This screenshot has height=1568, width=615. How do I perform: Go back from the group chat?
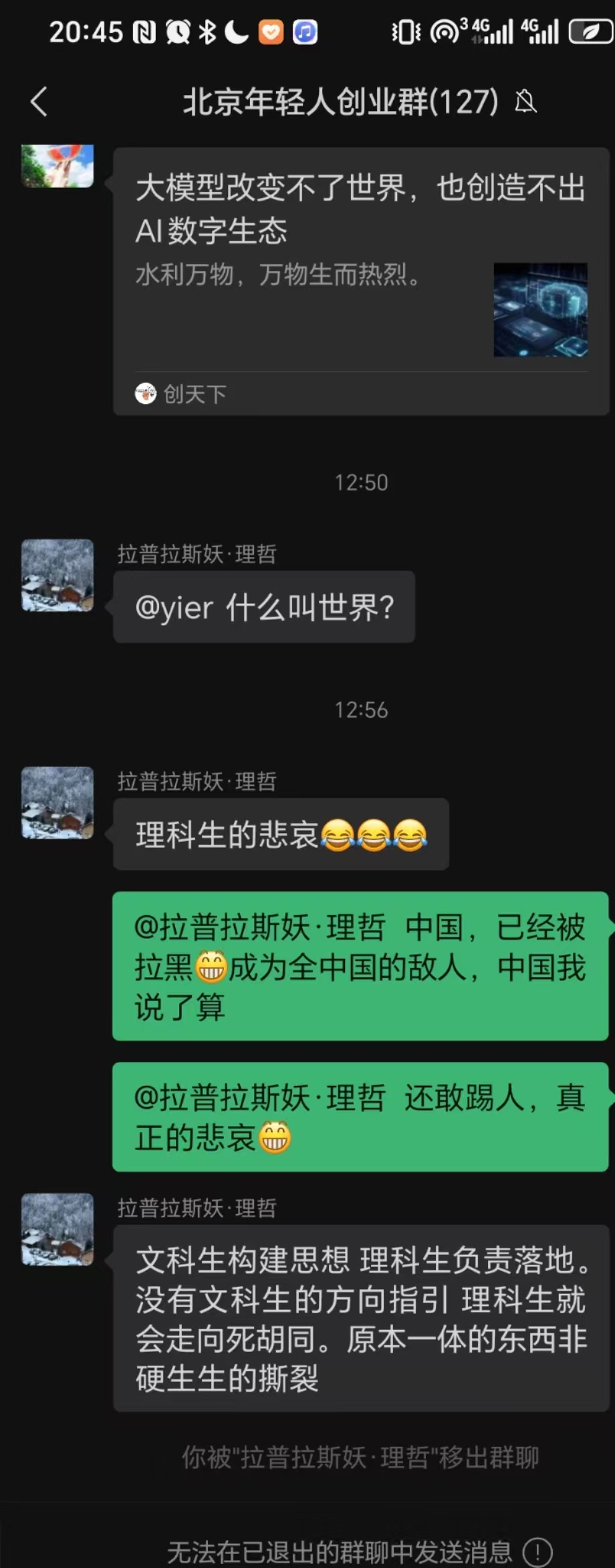(x=39, y=102)
